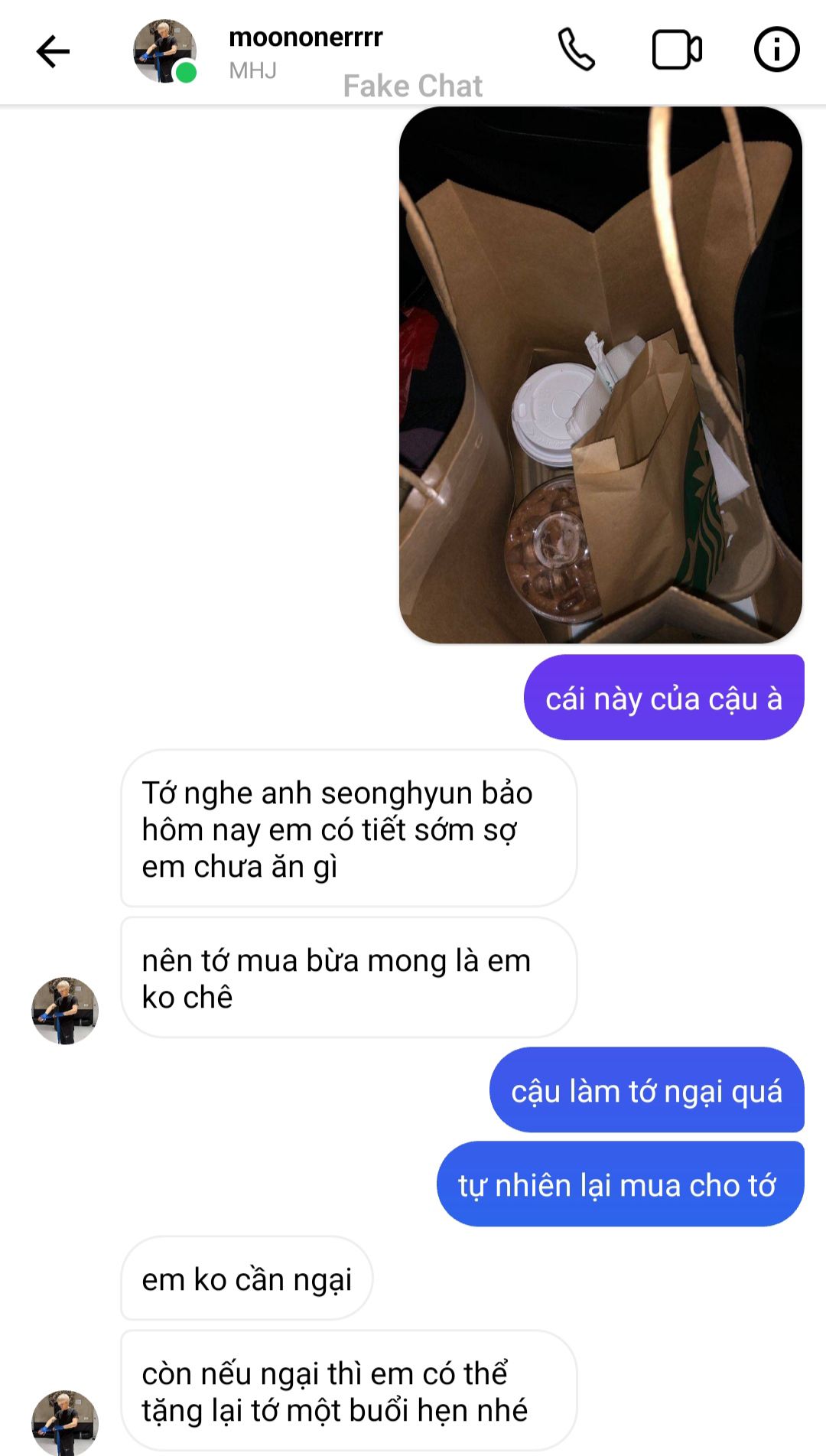This screenshot has width=826, height=1456.
Task: Open moononerrrr's profile from header name
Action: (x=305, y=37)
